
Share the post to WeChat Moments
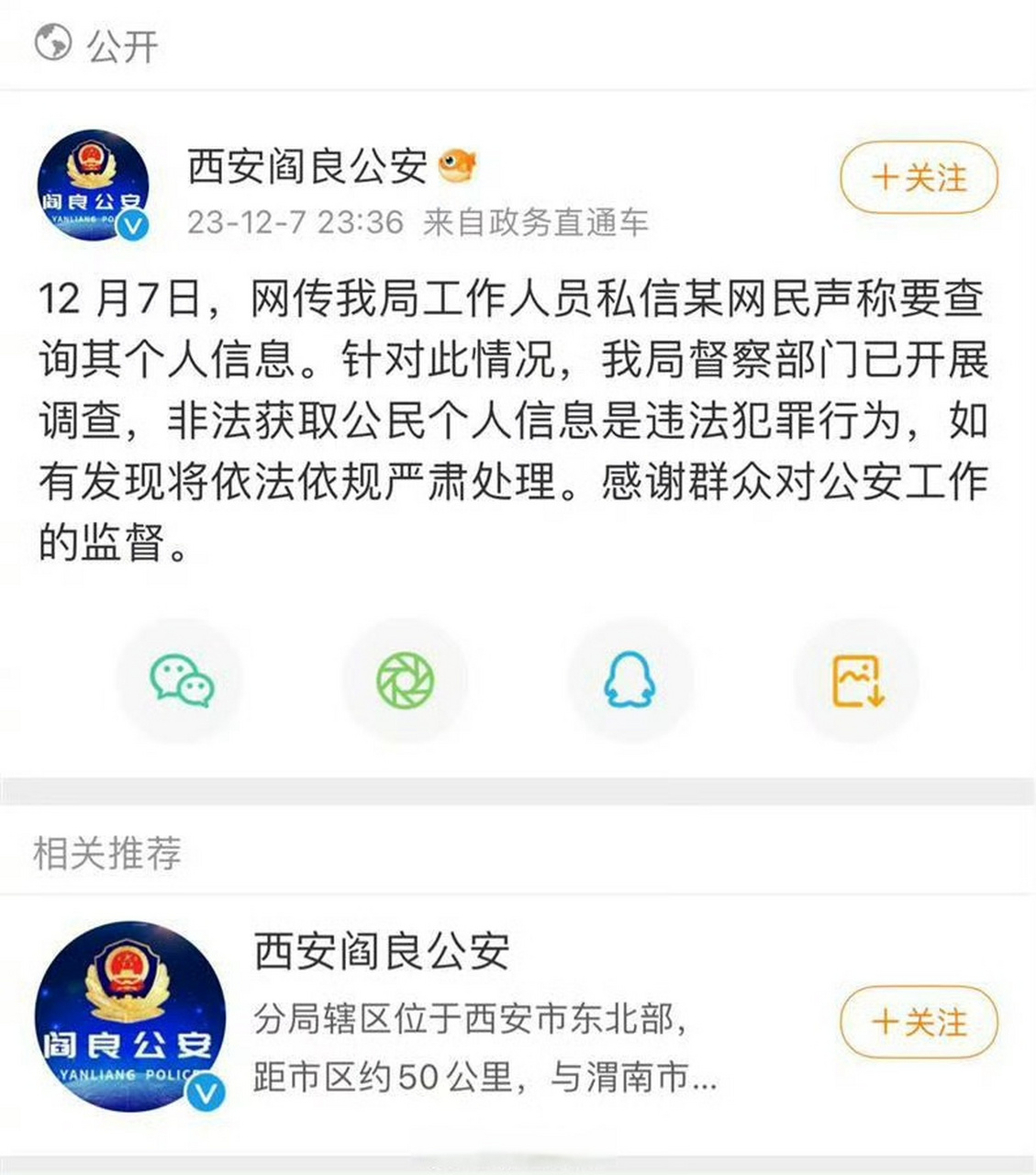(x=406, y=679)
